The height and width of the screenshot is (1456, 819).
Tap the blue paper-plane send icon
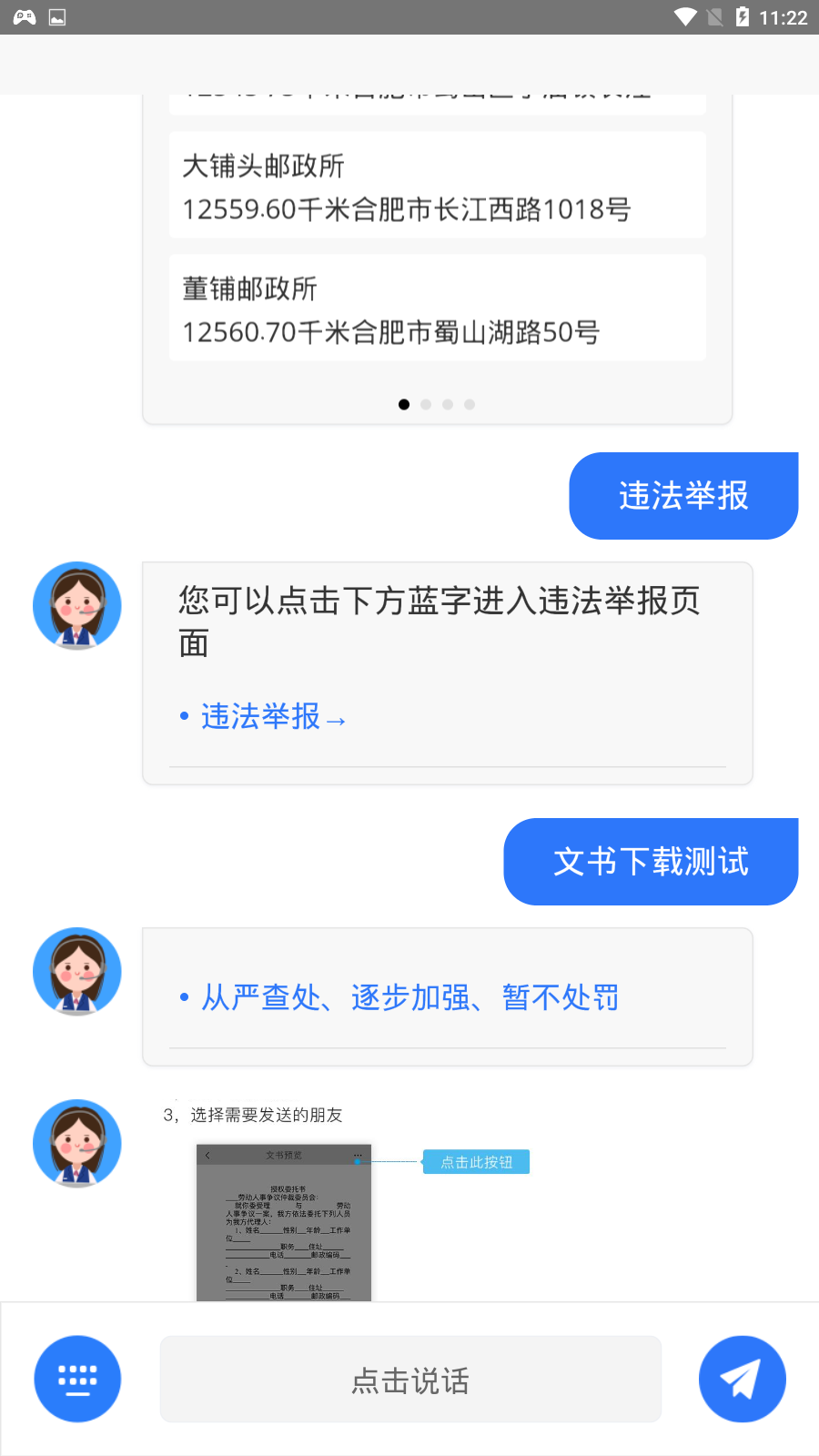point(742,1379)
